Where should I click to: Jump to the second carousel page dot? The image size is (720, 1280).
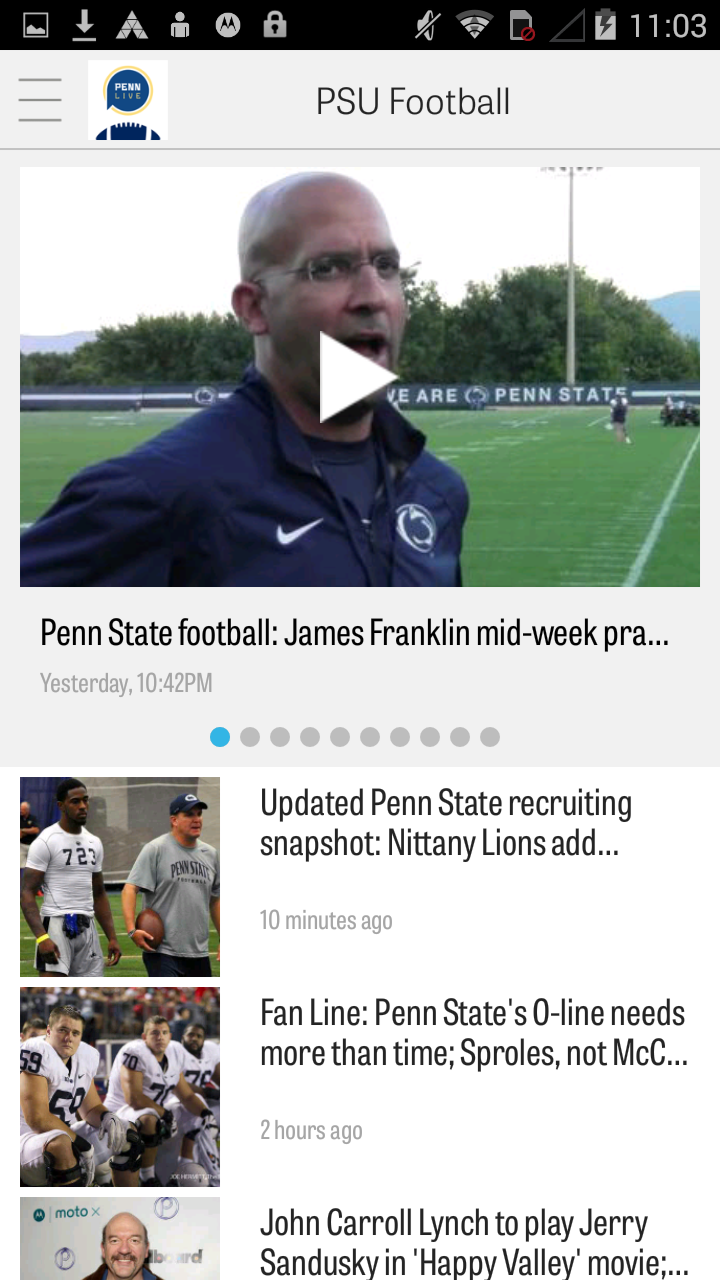coord(250,737)
